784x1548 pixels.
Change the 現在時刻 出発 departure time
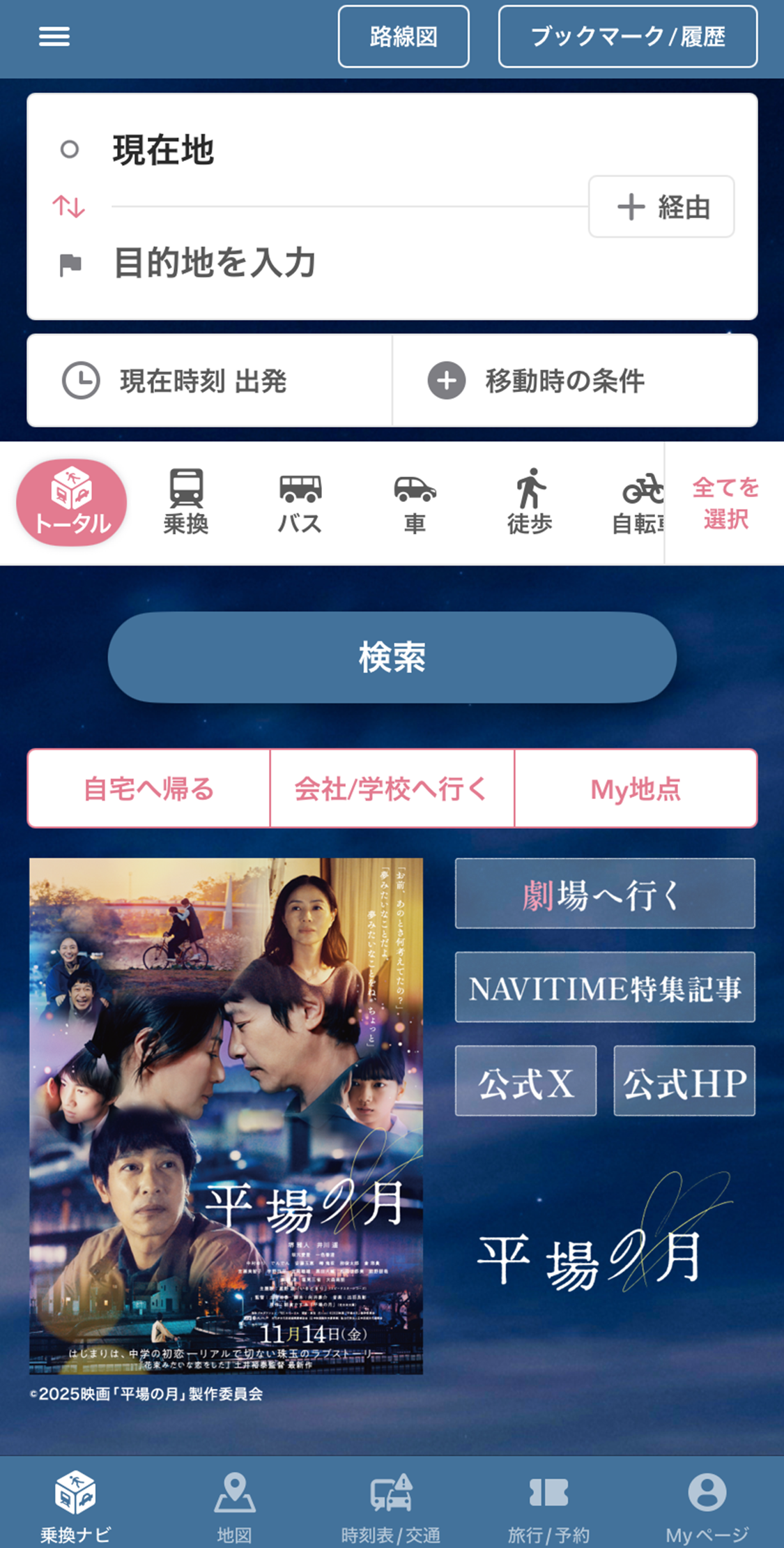point(209,381)
